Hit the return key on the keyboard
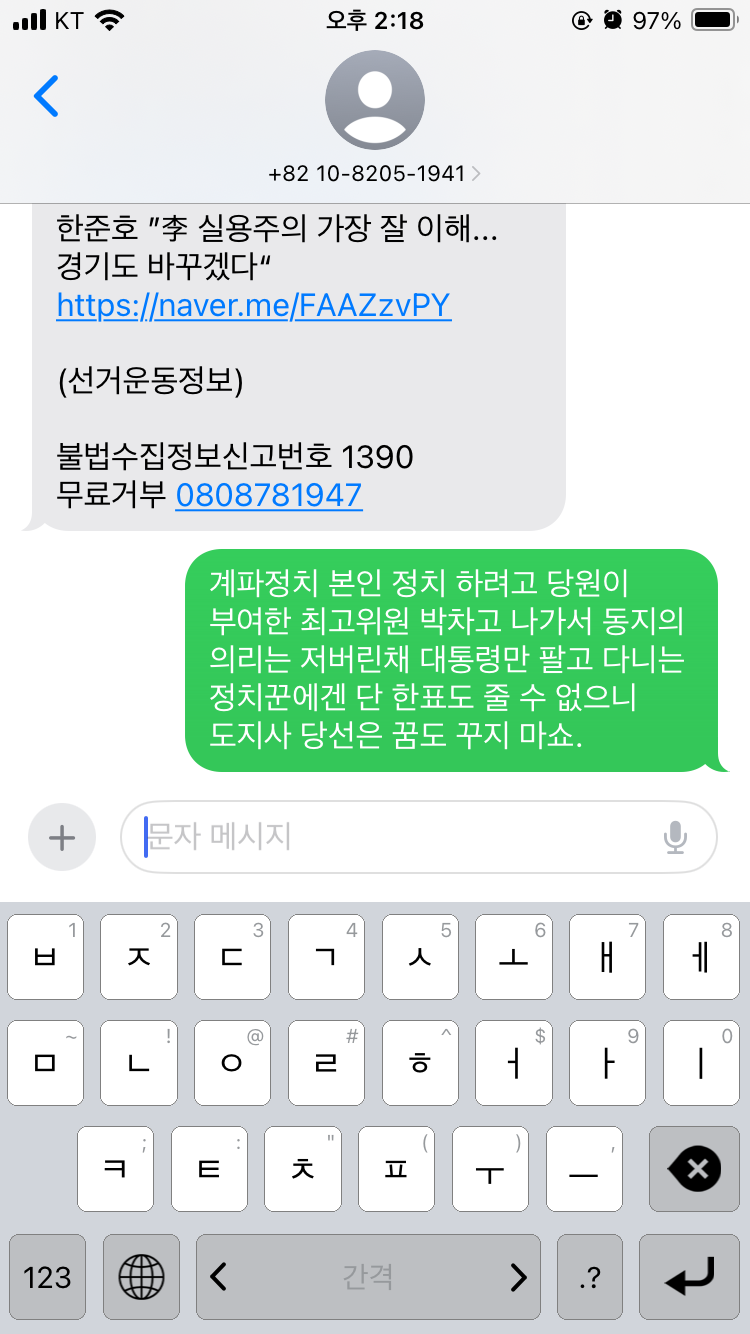 point(690,1277)
